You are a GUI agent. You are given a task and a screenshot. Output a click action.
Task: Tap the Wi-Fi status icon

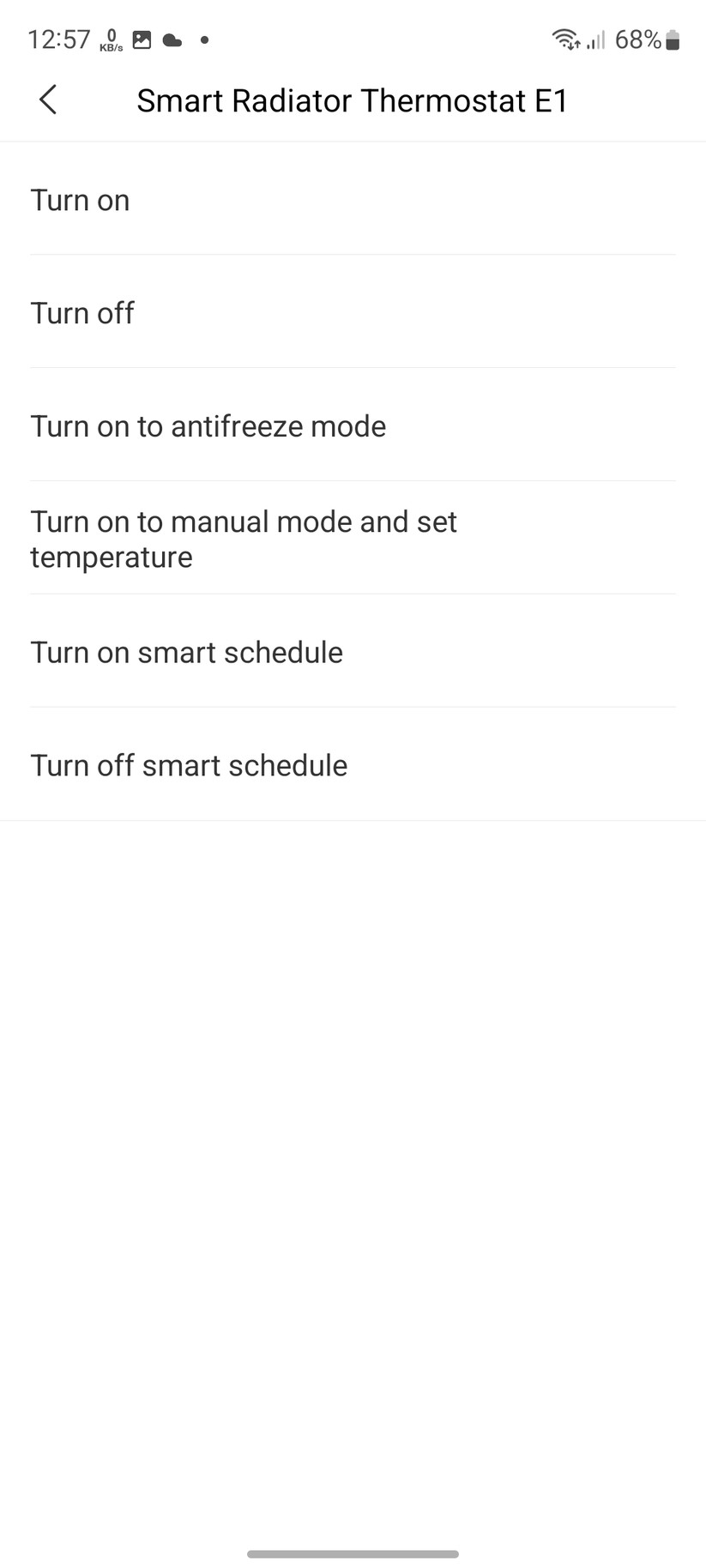click(564, 36)
